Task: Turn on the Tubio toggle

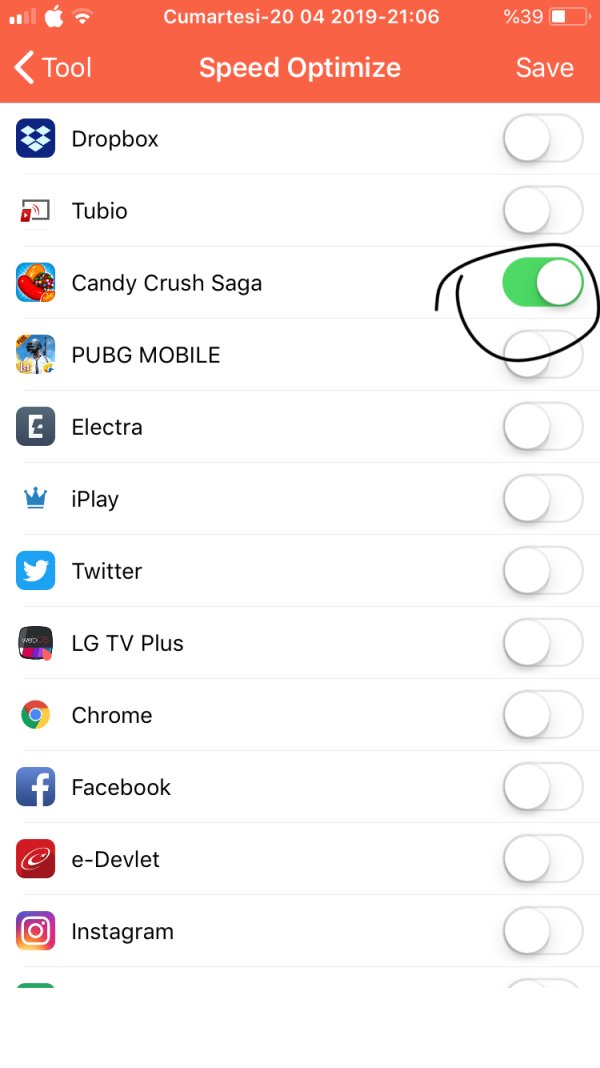Action: [x=542, y=211]
